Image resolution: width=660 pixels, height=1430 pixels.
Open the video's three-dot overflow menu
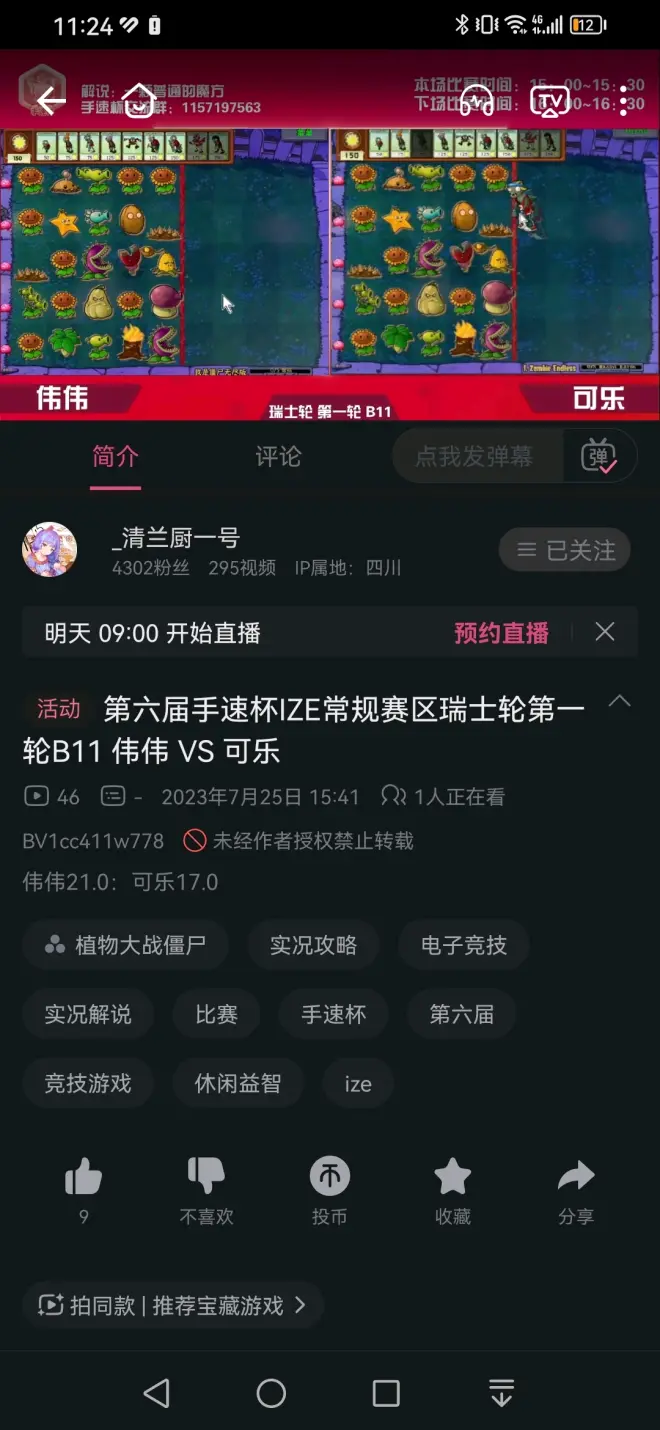pos(624,100)
